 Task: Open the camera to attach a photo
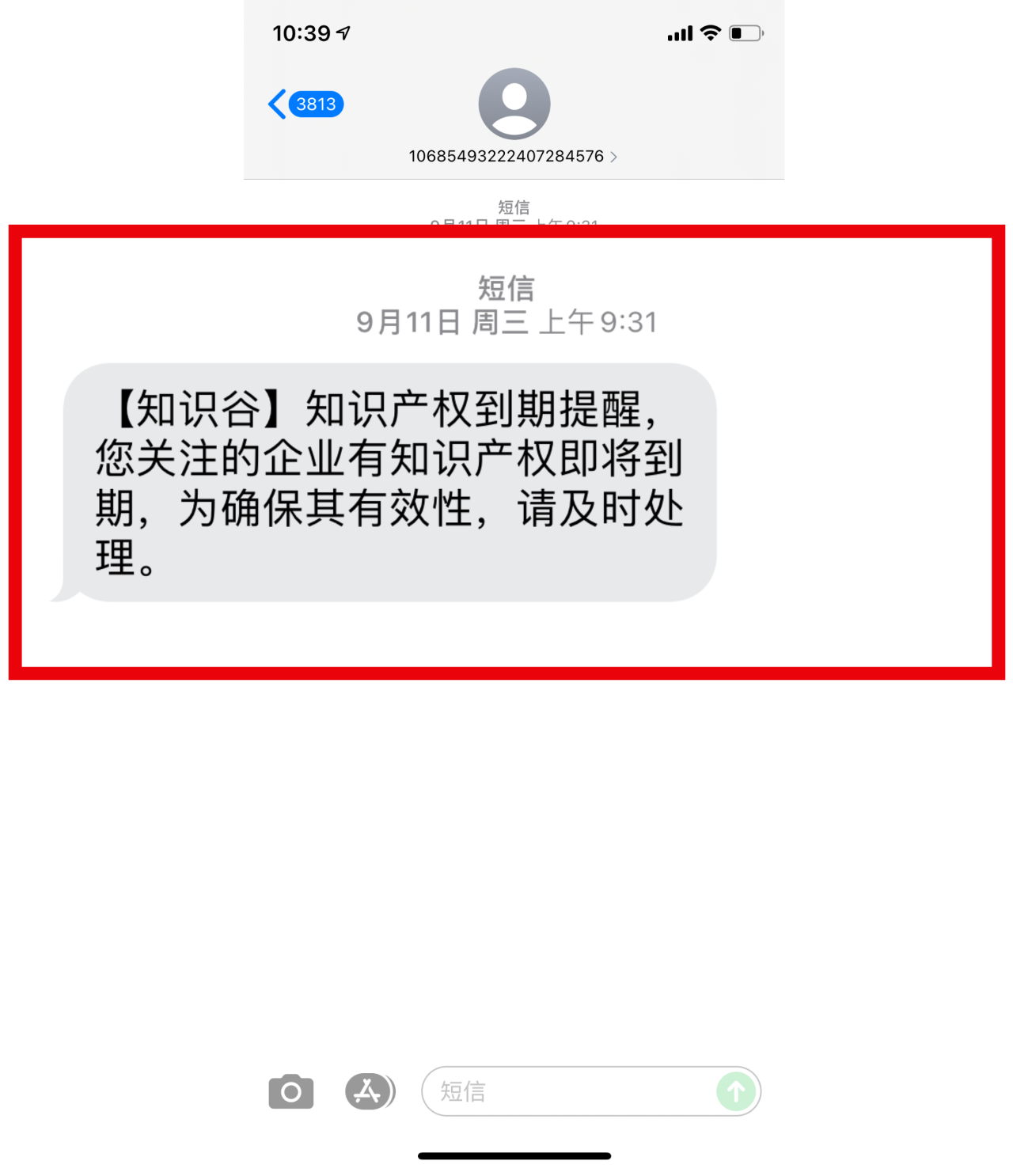(291, 1092)
